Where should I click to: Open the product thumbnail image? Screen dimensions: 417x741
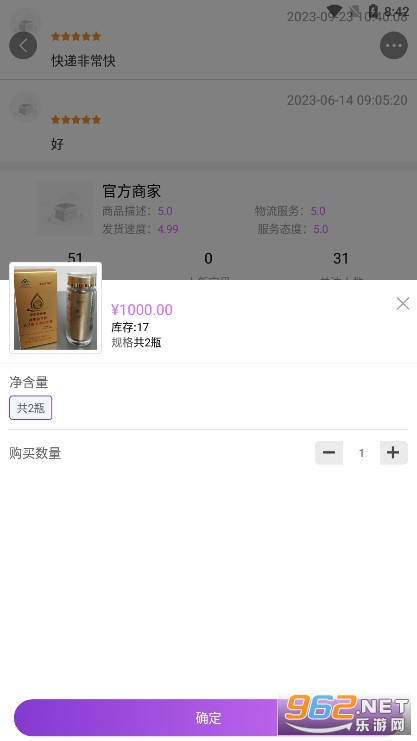pyautogui.click(x=55, y=308)
